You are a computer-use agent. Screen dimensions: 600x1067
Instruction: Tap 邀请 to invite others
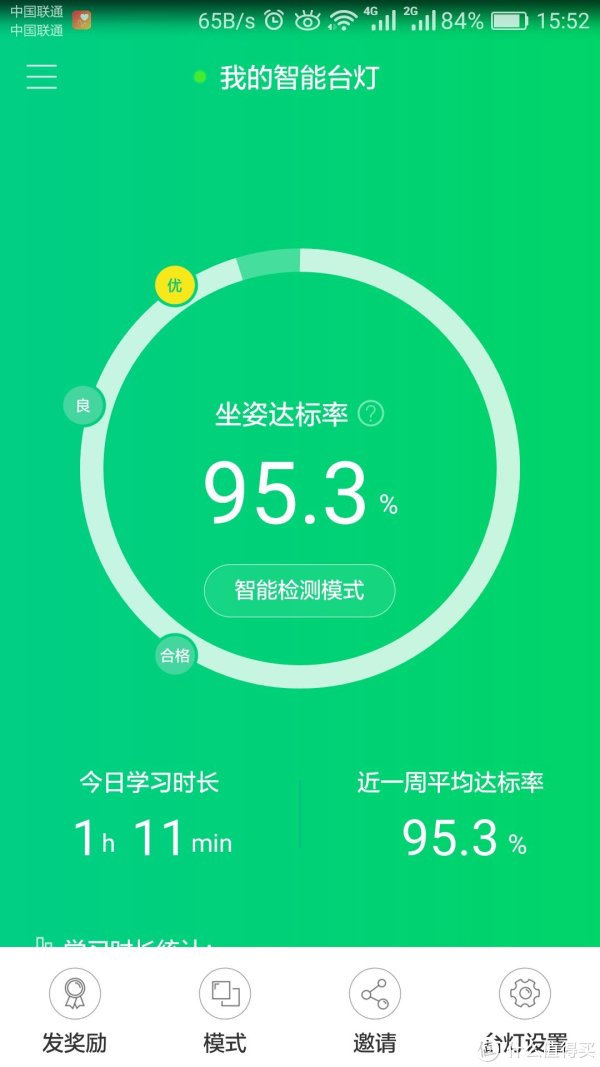point(374,1008)
